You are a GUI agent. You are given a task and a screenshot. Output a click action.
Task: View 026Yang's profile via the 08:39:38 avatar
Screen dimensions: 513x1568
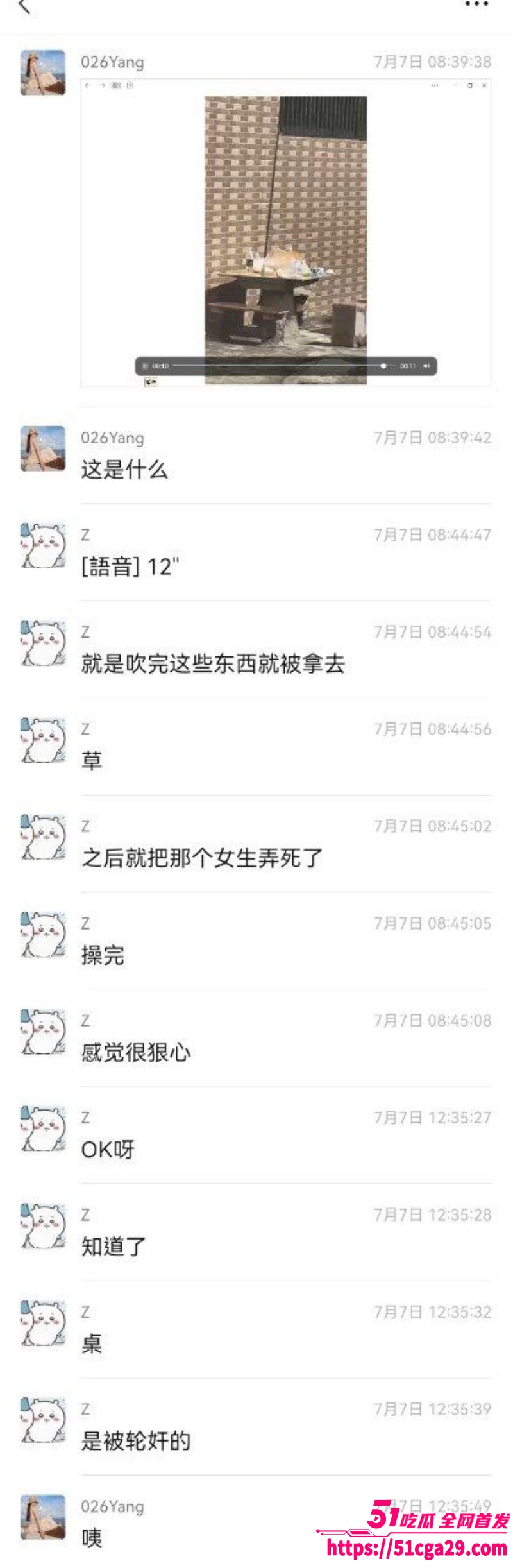coord(43,72)
